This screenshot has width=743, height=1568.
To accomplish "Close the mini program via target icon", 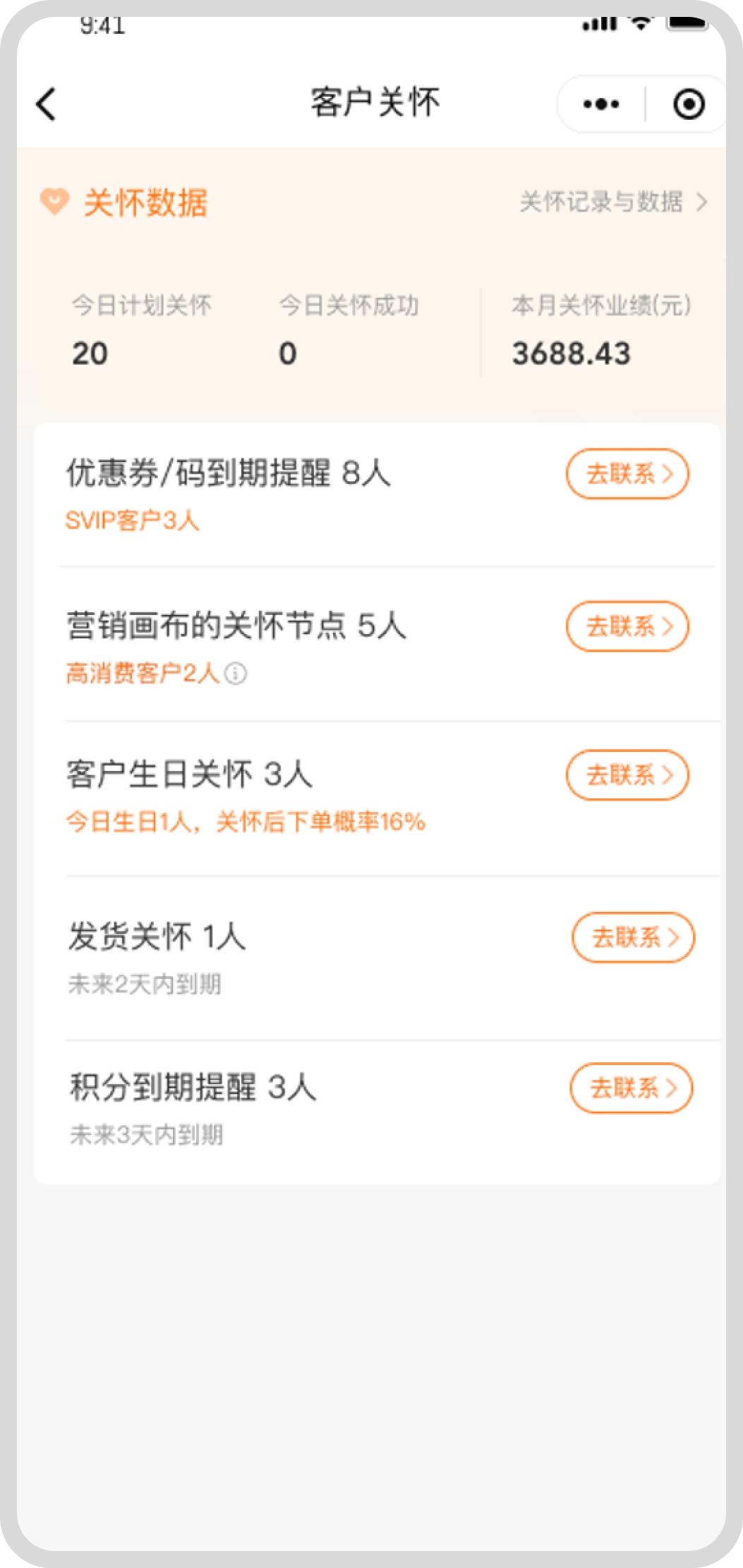I will pyautogui.click(x=688, y=104).
